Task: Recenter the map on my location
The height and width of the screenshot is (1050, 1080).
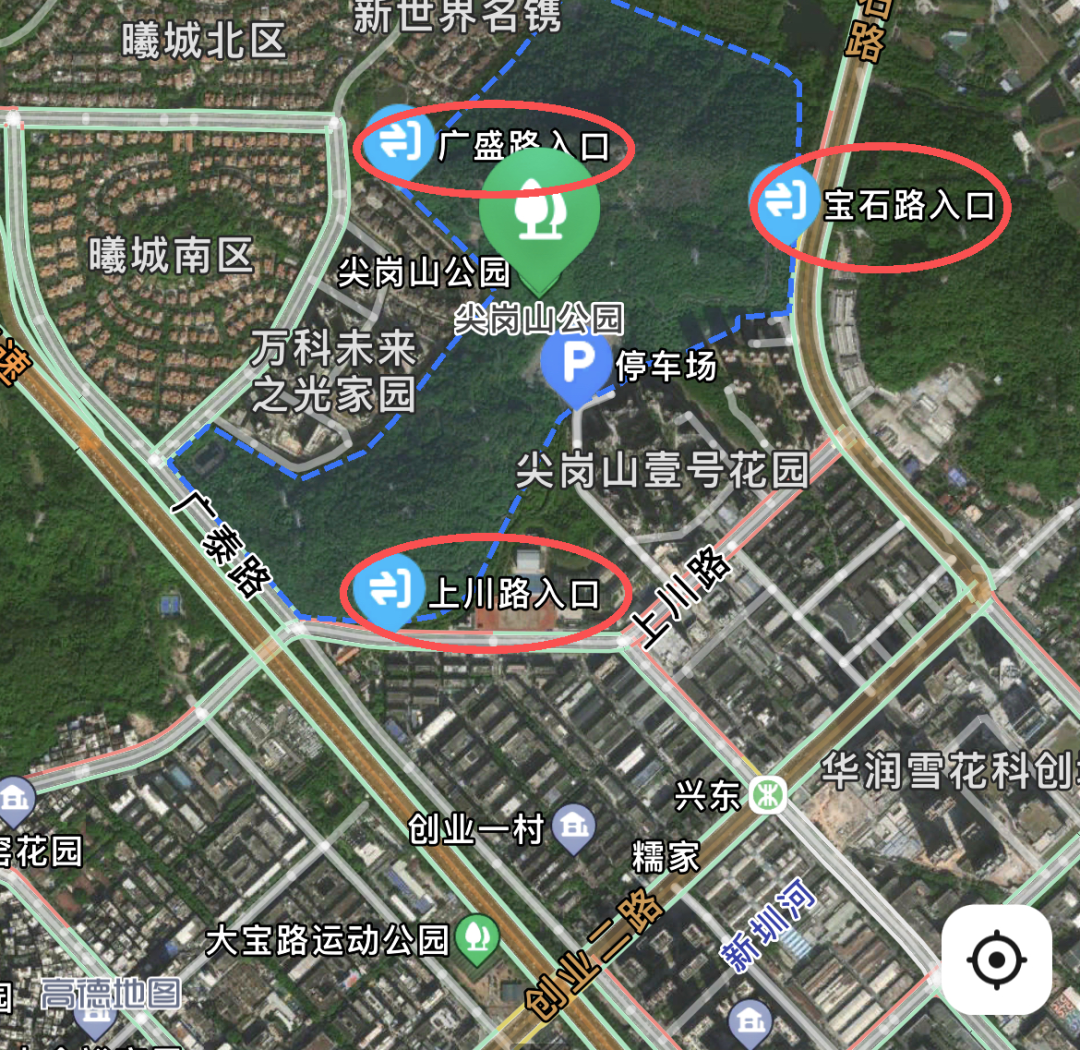Action: [x=996, y=960]
